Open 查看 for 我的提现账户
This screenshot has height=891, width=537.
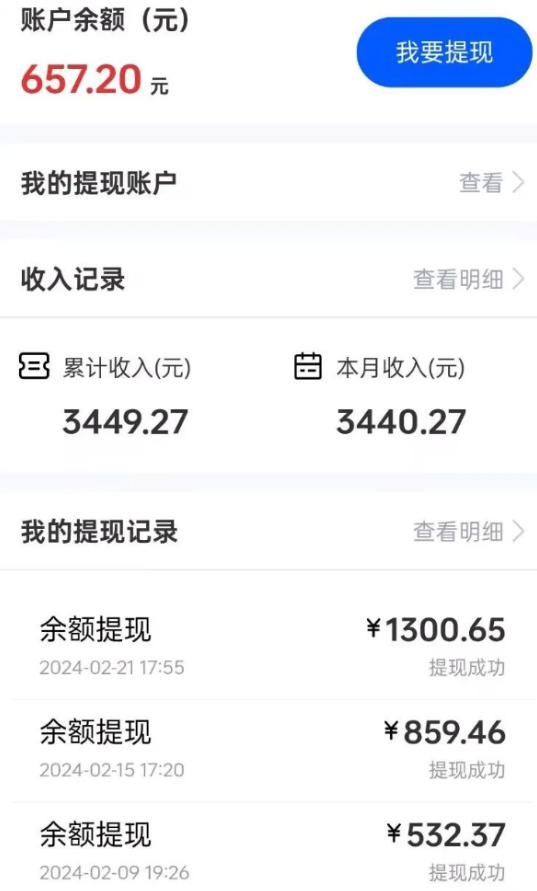492,183
